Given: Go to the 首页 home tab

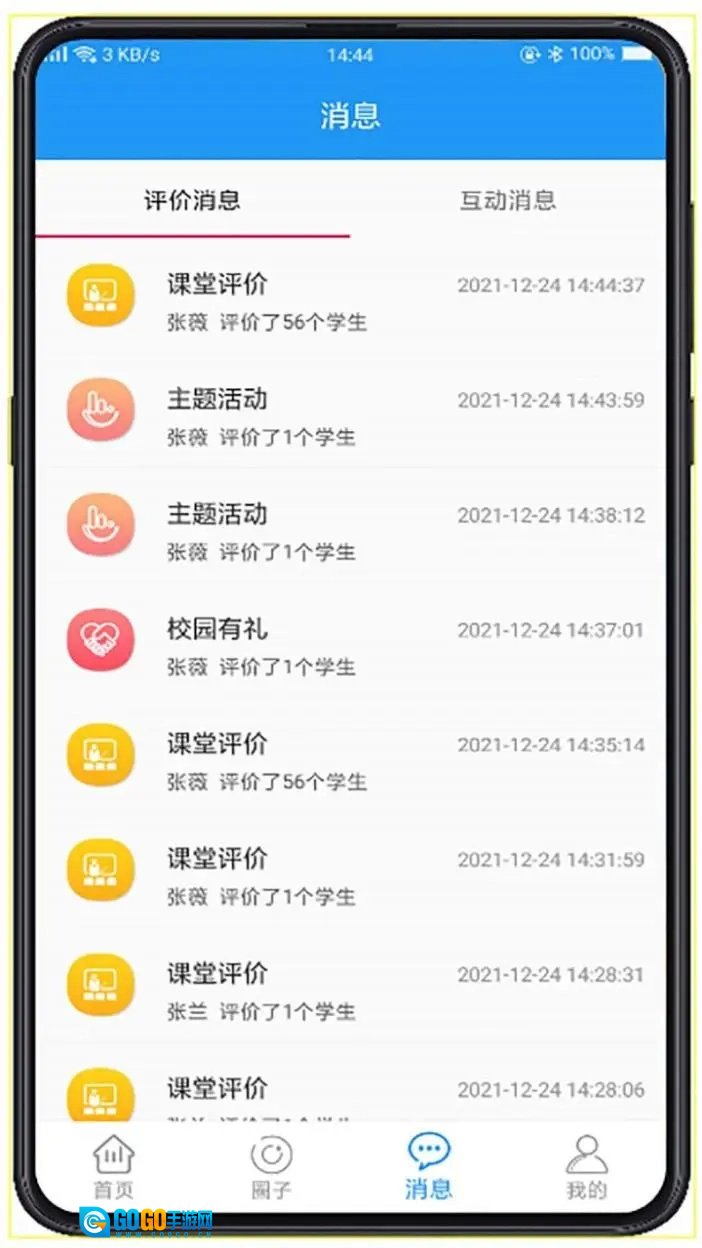Looking at the screenshot, I should 113,1167.
